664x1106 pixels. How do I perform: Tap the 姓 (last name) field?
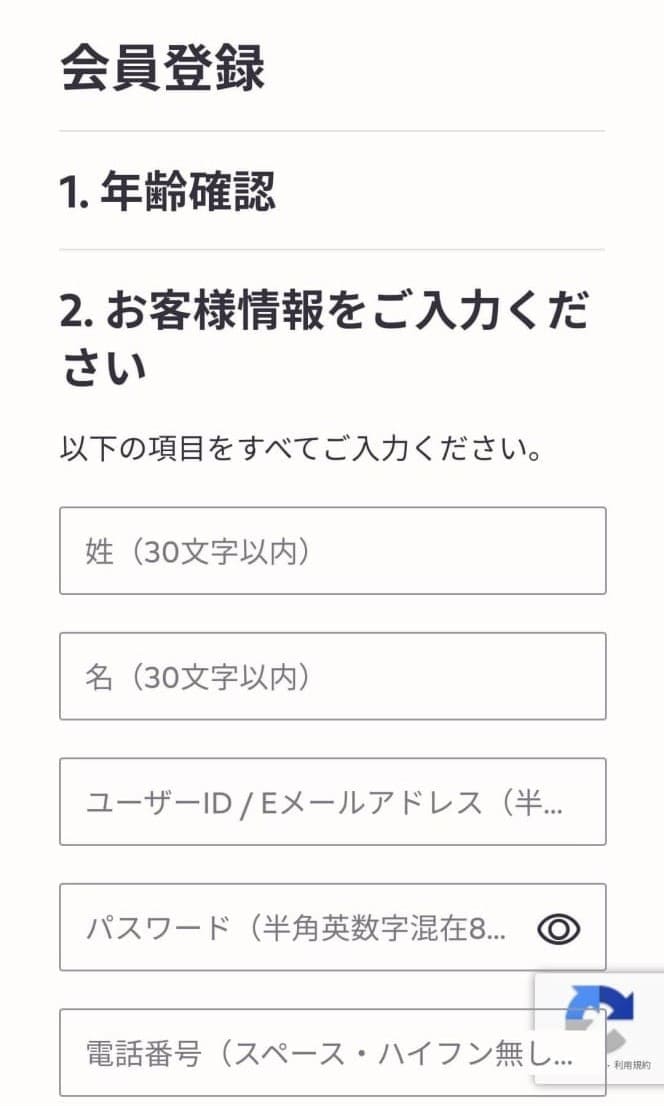[x=332, y=551]
